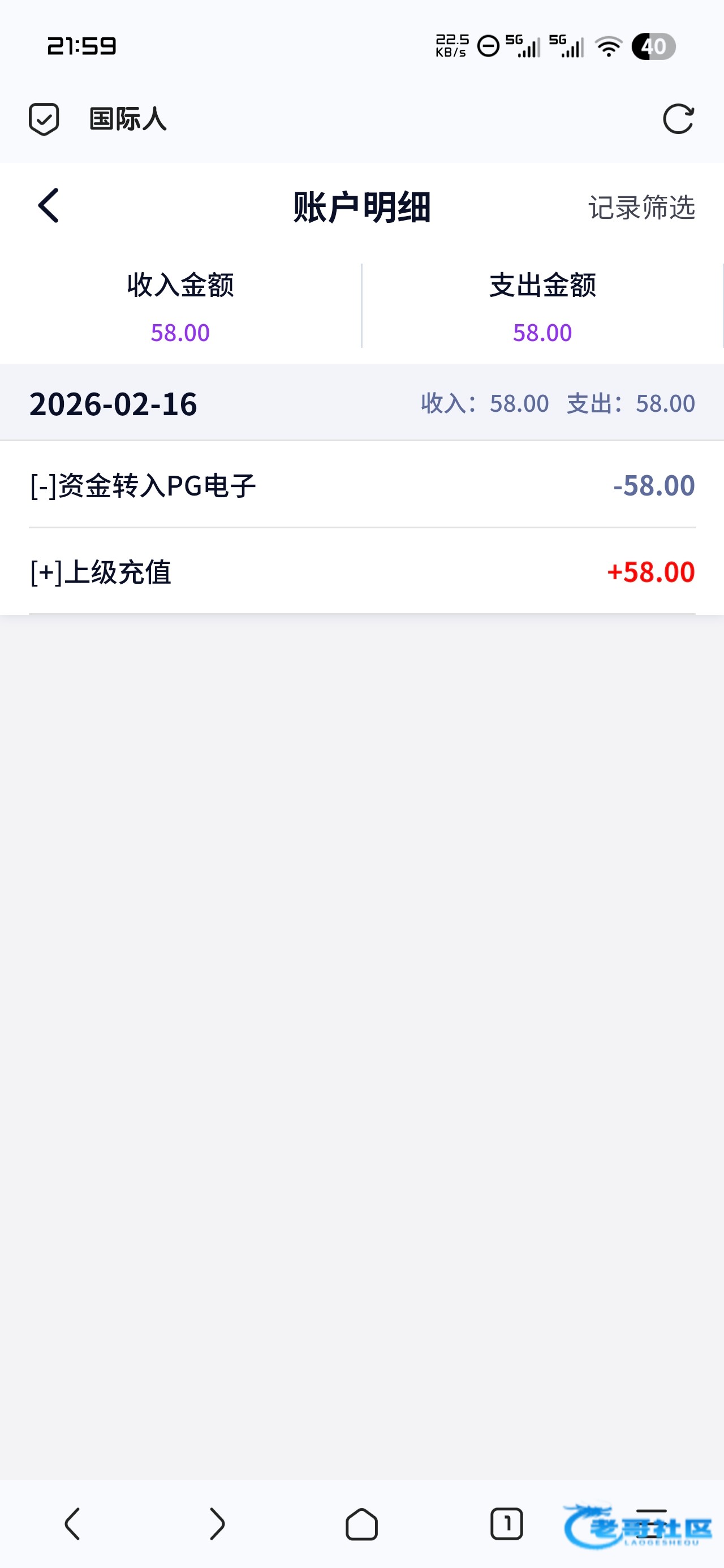Open the site security shield icon
This screenshot has height=1568, width=724.
click(44, 119)
